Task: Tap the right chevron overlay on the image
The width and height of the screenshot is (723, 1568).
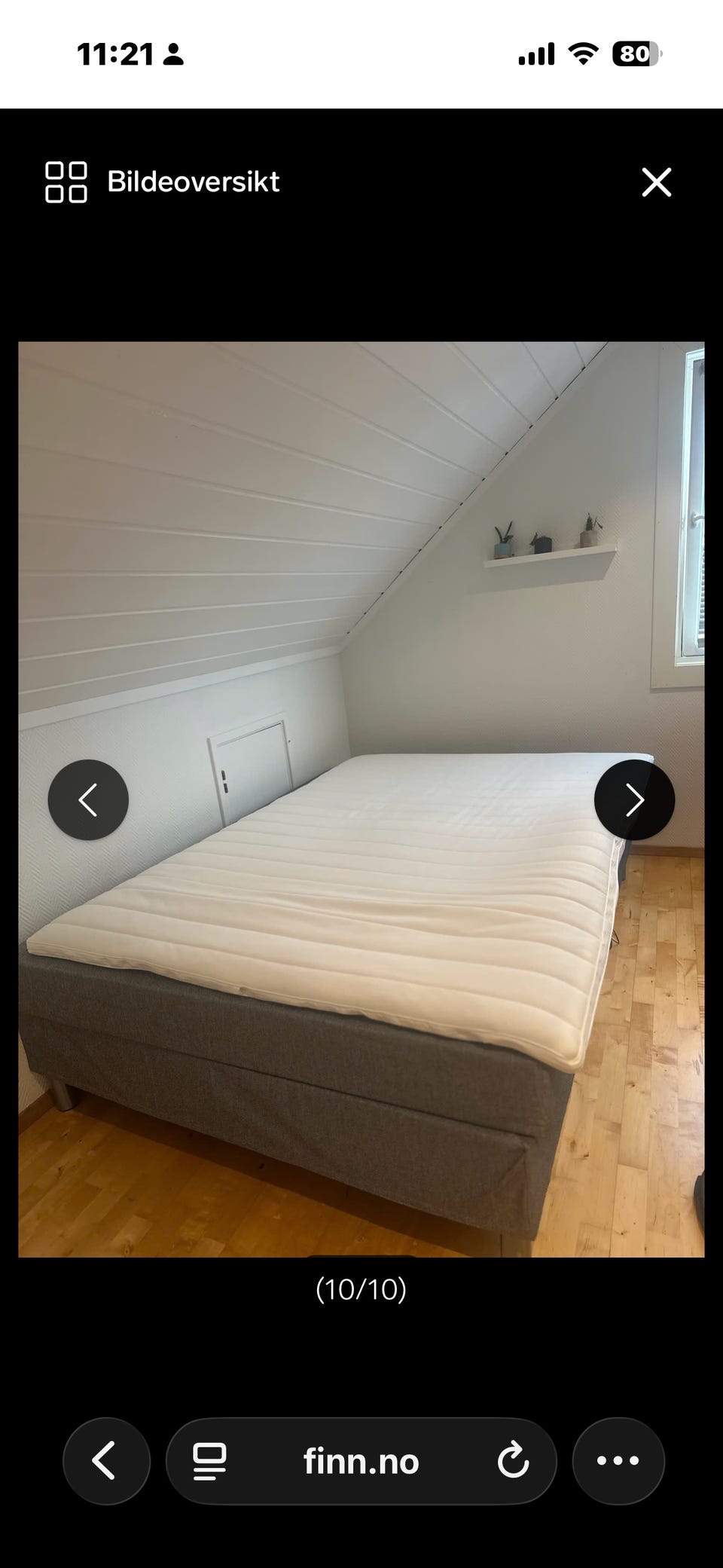Action: point(633,800)
